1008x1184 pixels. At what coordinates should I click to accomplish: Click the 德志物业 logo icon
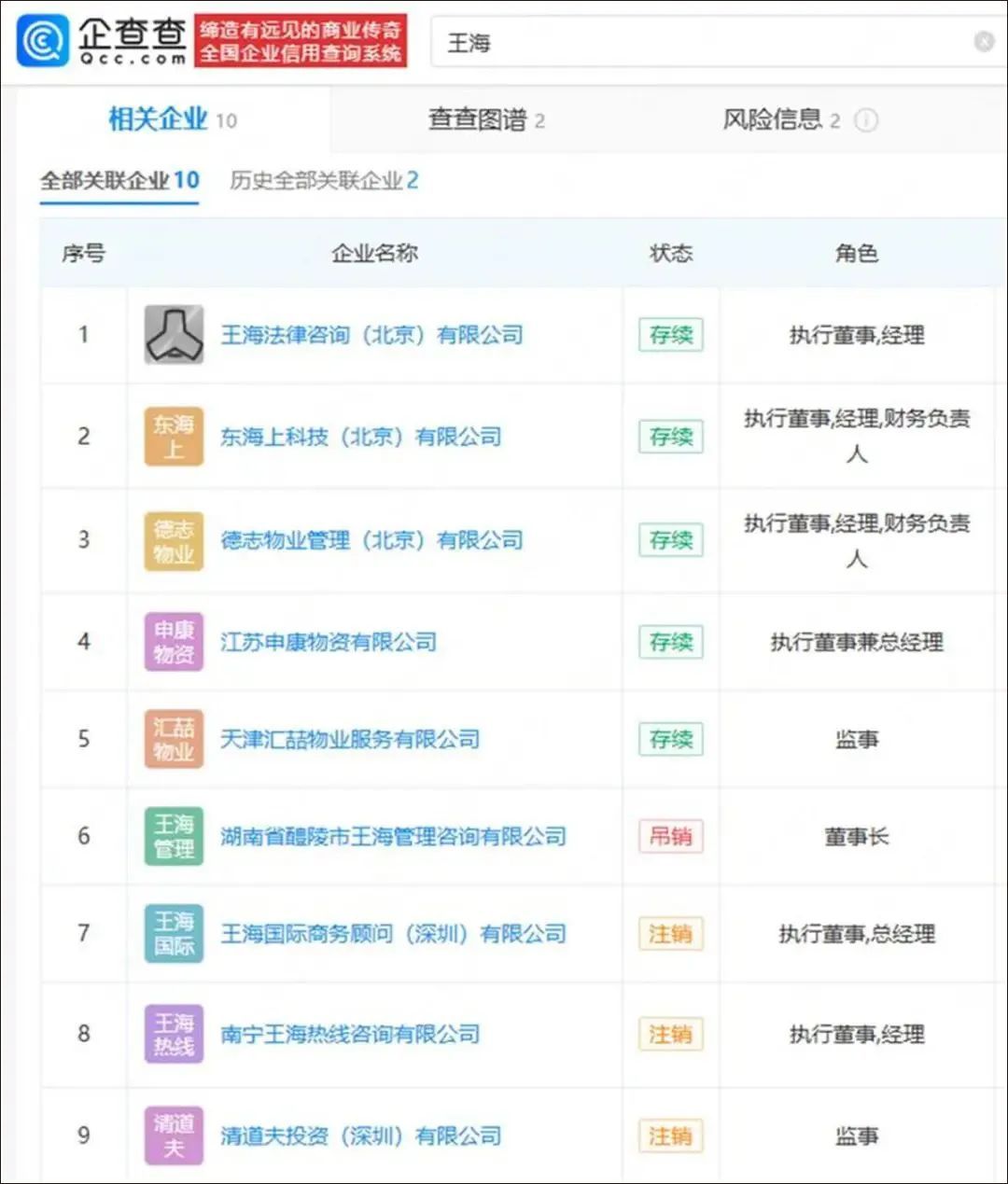click(173, 540)
